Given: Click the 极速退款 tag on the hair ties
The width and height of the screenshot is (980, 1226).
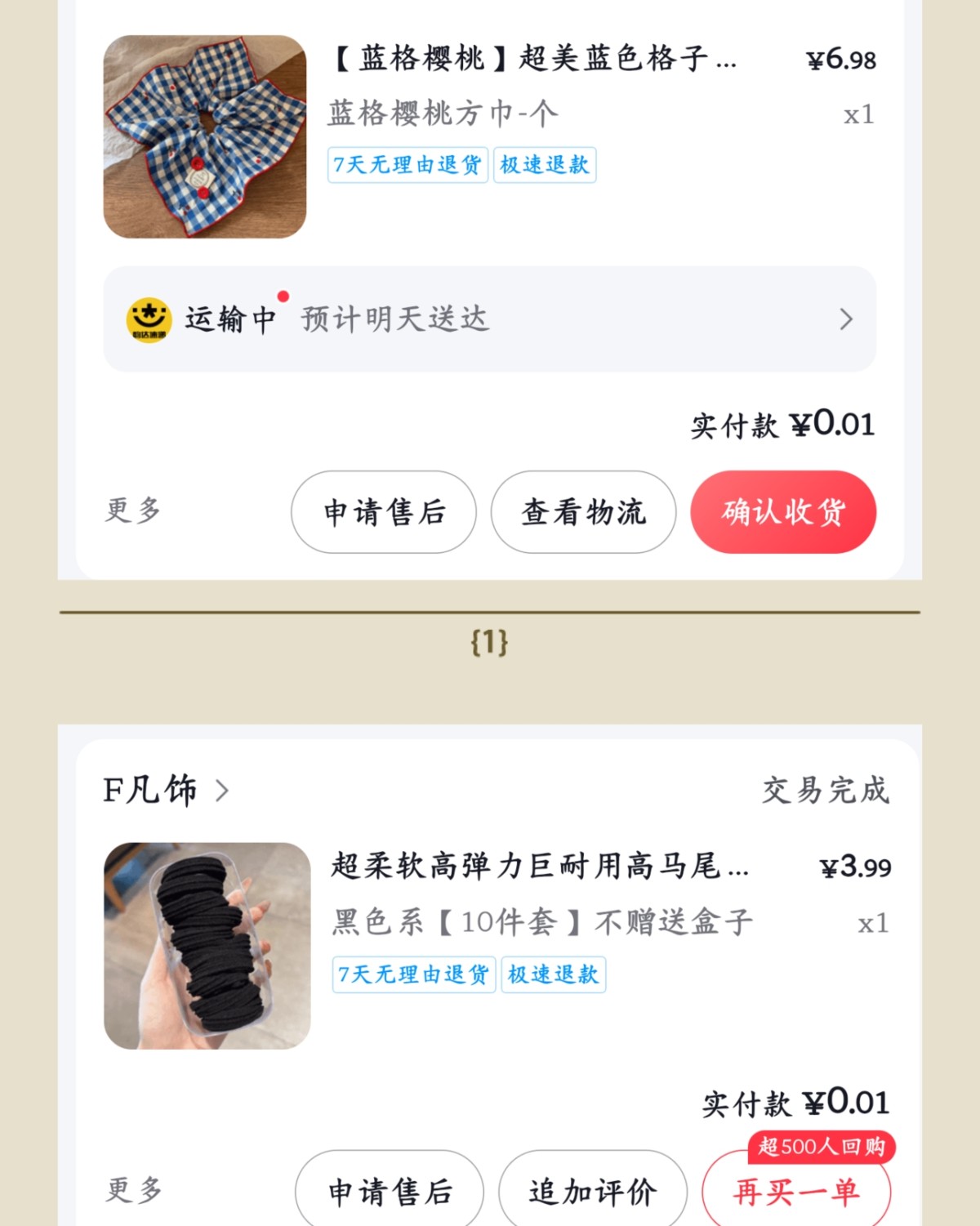Looking at the screenshot, I should [x=554, y=975].
